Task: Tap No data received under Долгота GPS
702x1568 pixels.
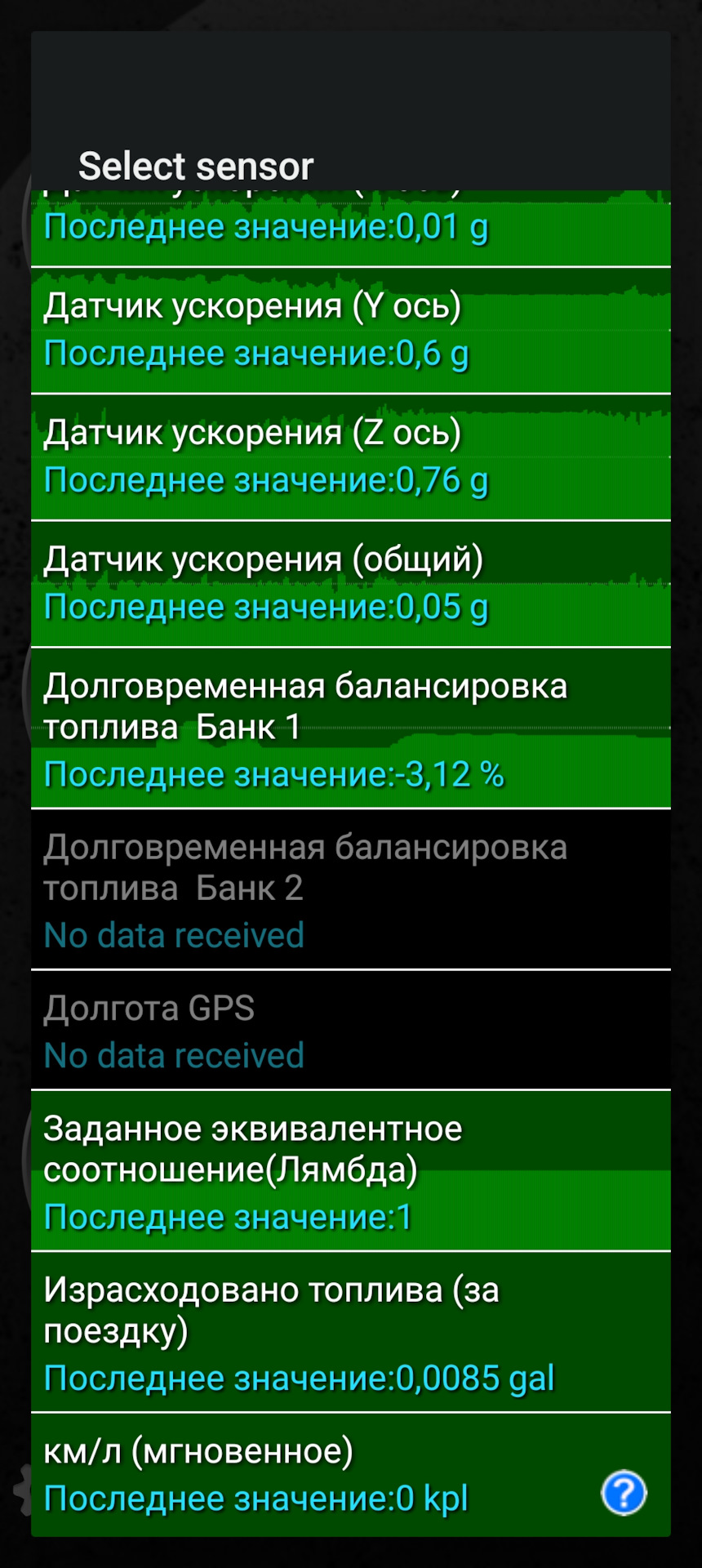Action: click(x=174, y=1054)
